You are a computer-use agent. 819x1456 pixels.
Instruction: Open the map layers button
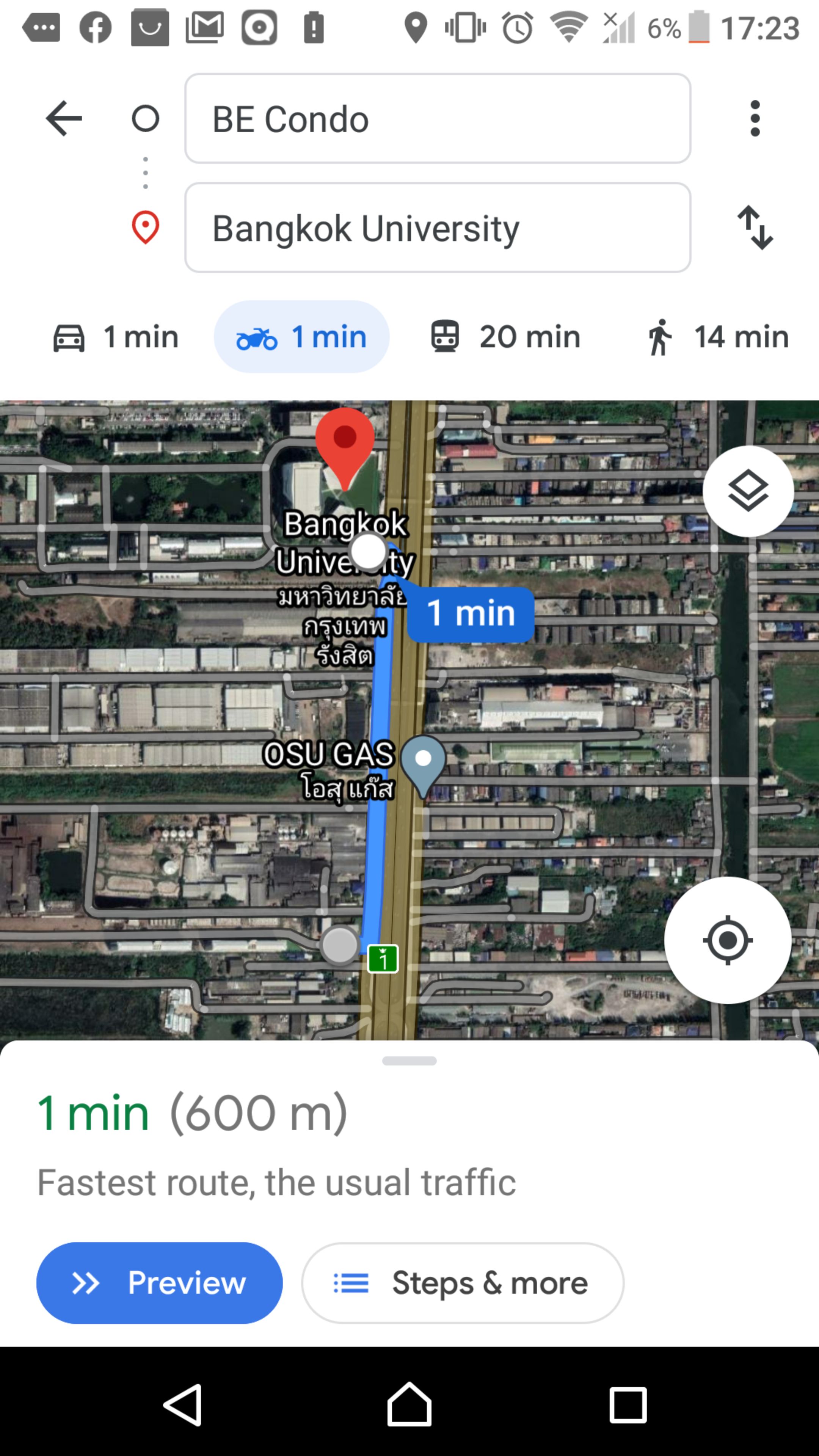click(x=748, y=491)
